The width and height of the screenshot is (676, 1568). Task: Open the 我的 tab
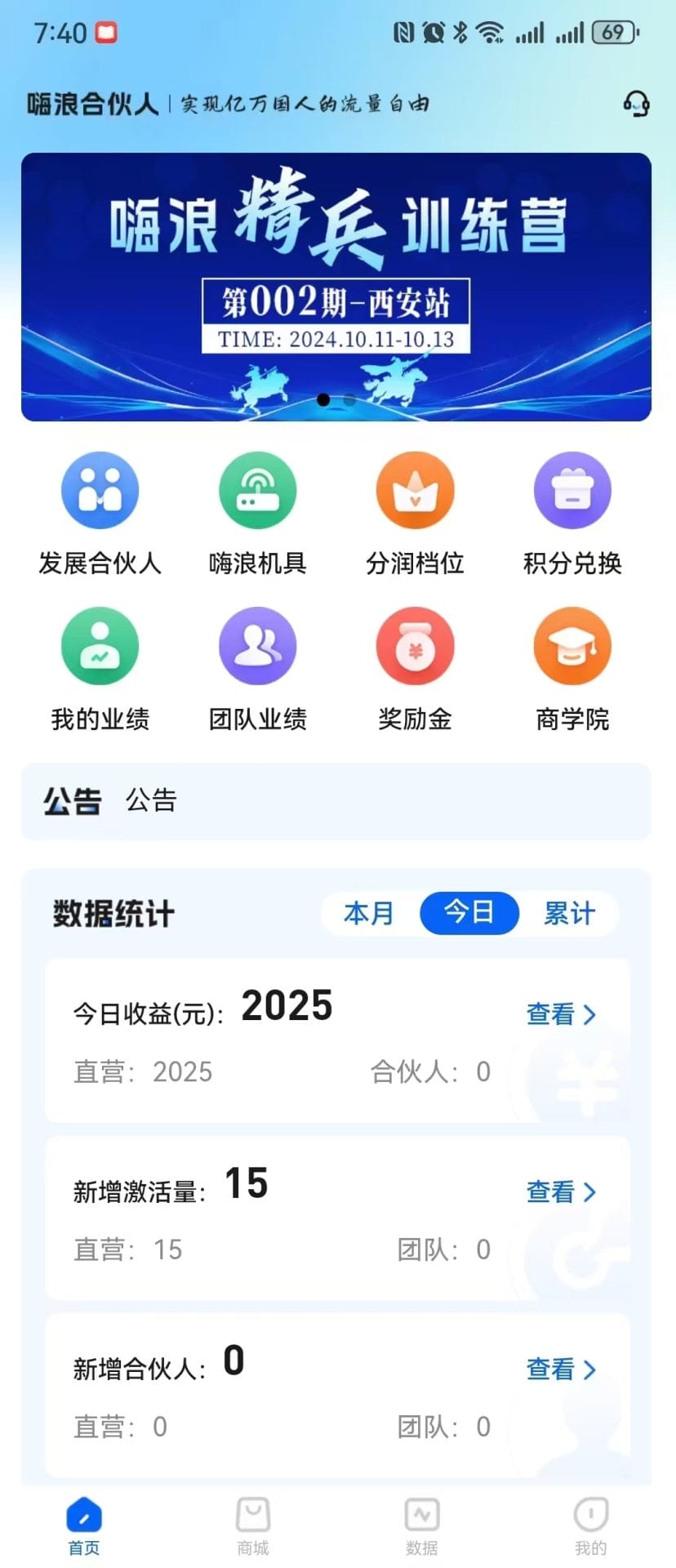coord(590,1525)
